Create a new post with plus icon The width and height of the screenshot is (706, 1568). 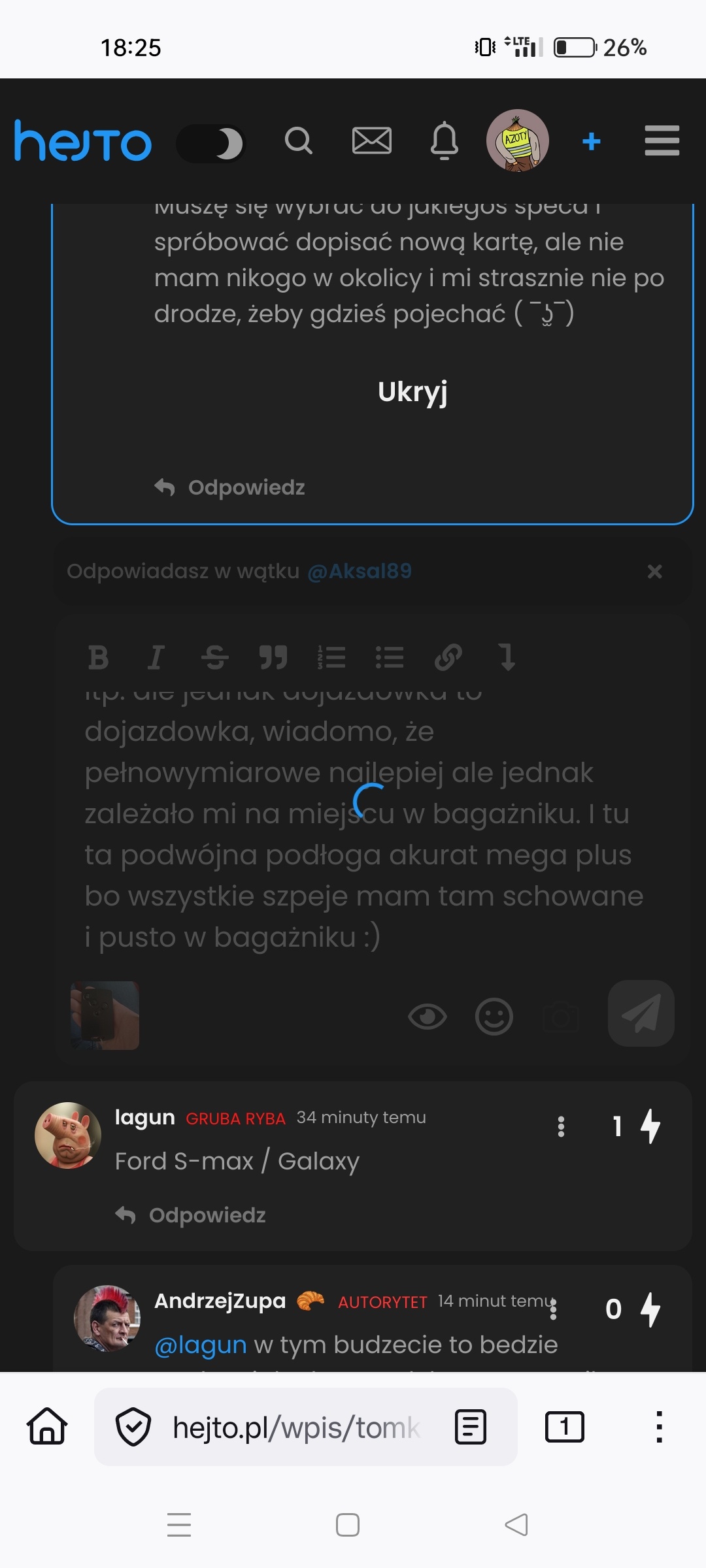pyautogui.click(x=592, y=141)
